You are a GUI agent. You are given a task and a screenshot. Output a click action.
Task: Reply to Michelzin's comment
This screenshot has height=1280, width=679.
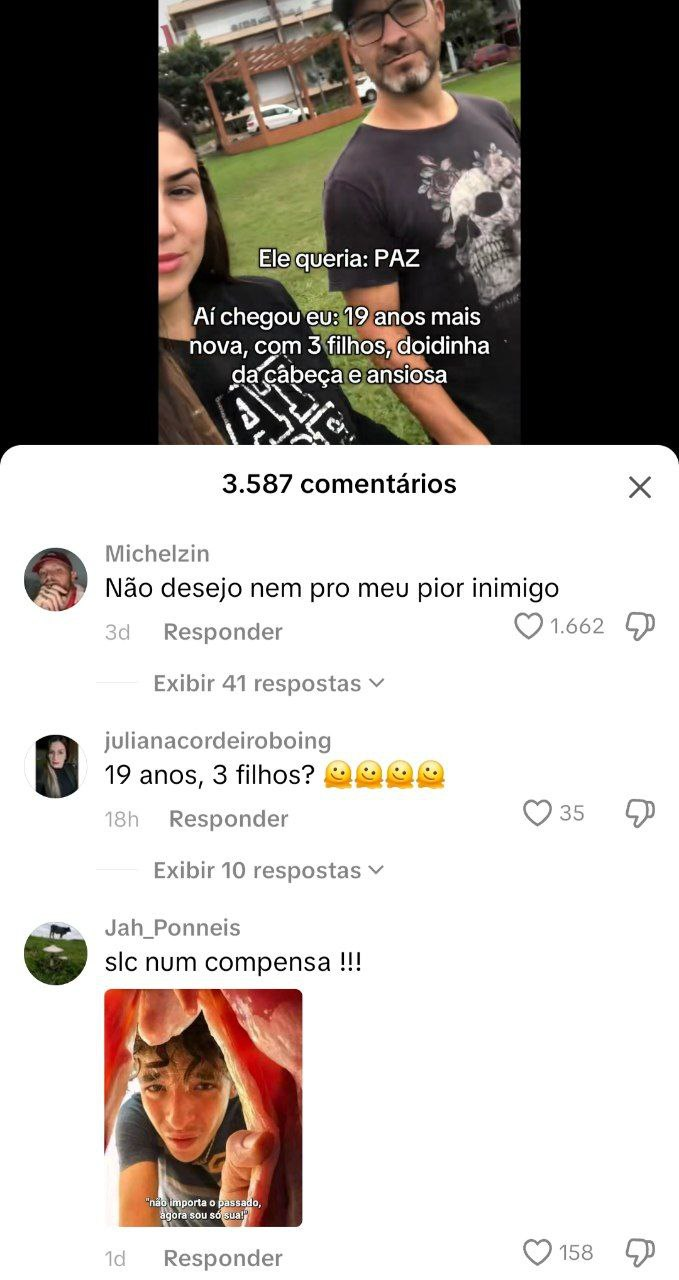click(x=222, y=632)
